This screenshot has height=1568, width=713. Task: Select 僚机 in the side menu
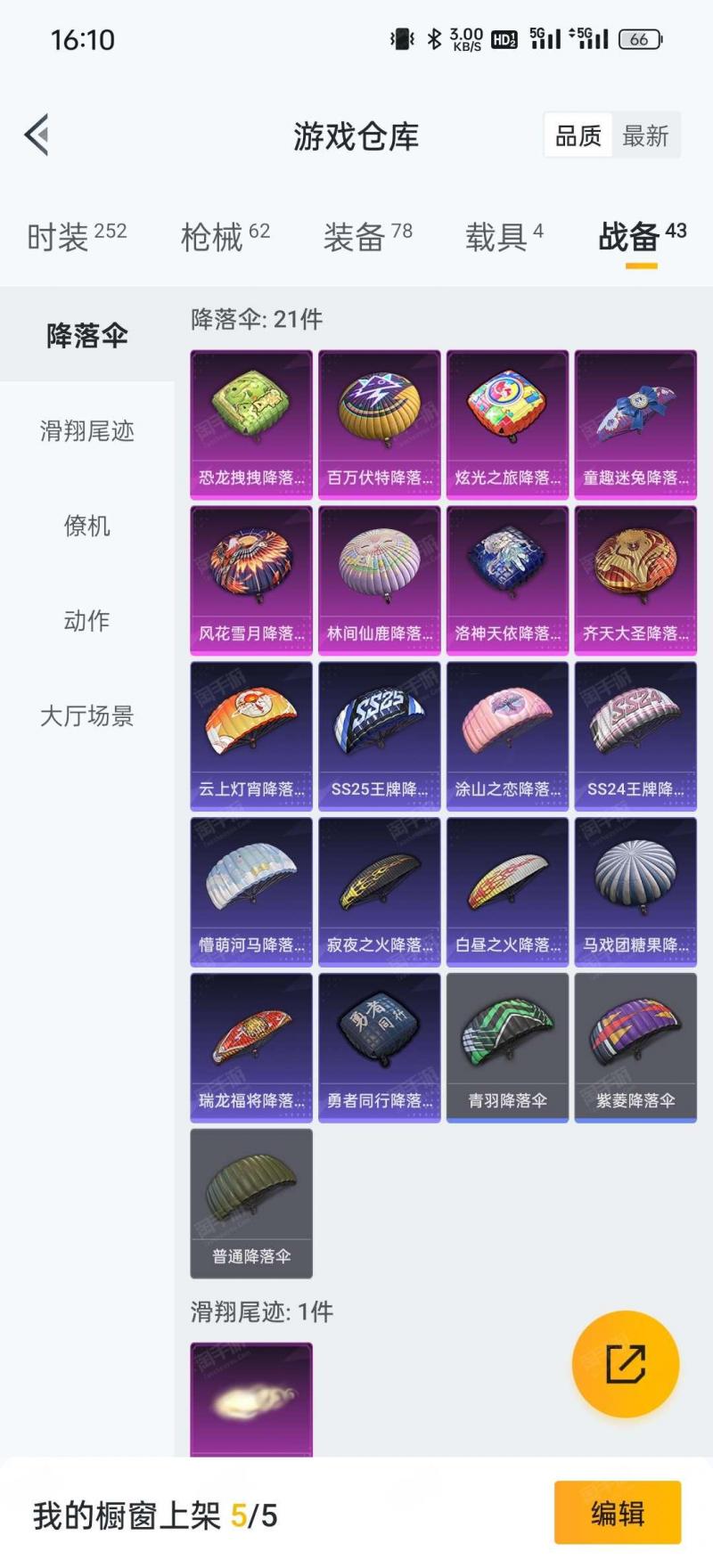click(x=87, y=526)
